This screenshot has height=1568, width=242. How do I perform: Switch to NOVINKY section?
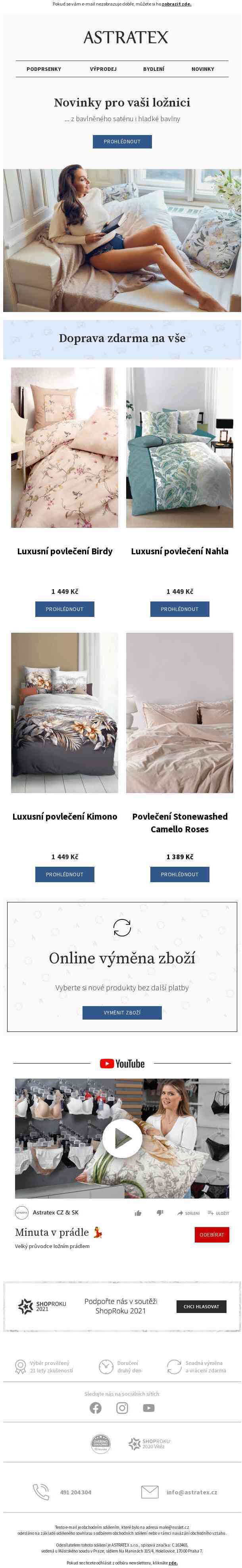pyautogui.click(x=202, y=69)
